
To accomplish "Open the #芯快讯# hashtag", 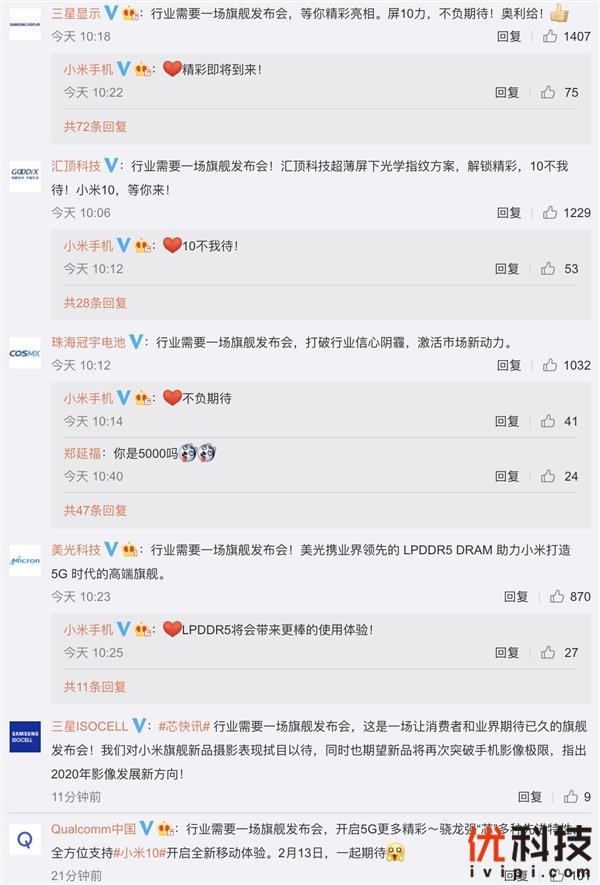I will (184, 726).
